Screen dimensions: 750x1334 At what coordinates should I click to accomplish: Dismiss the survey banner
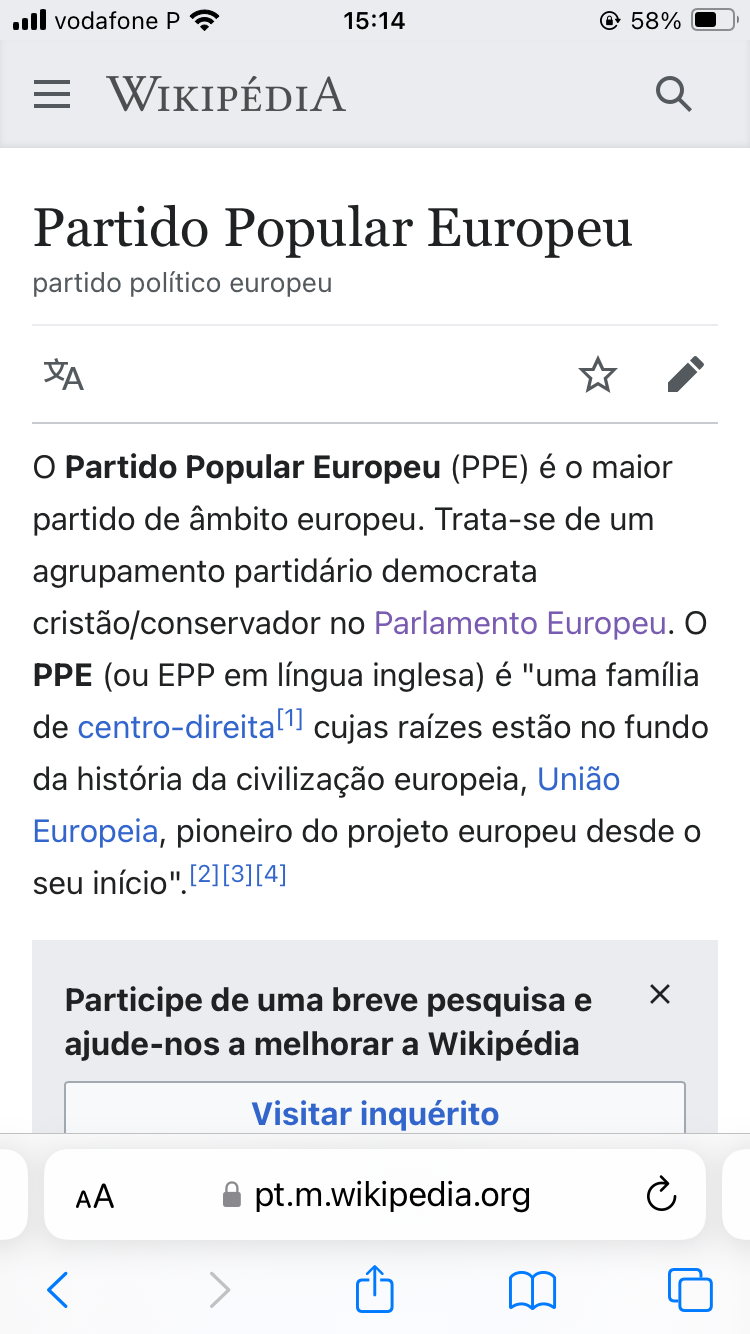click(659, 995)
